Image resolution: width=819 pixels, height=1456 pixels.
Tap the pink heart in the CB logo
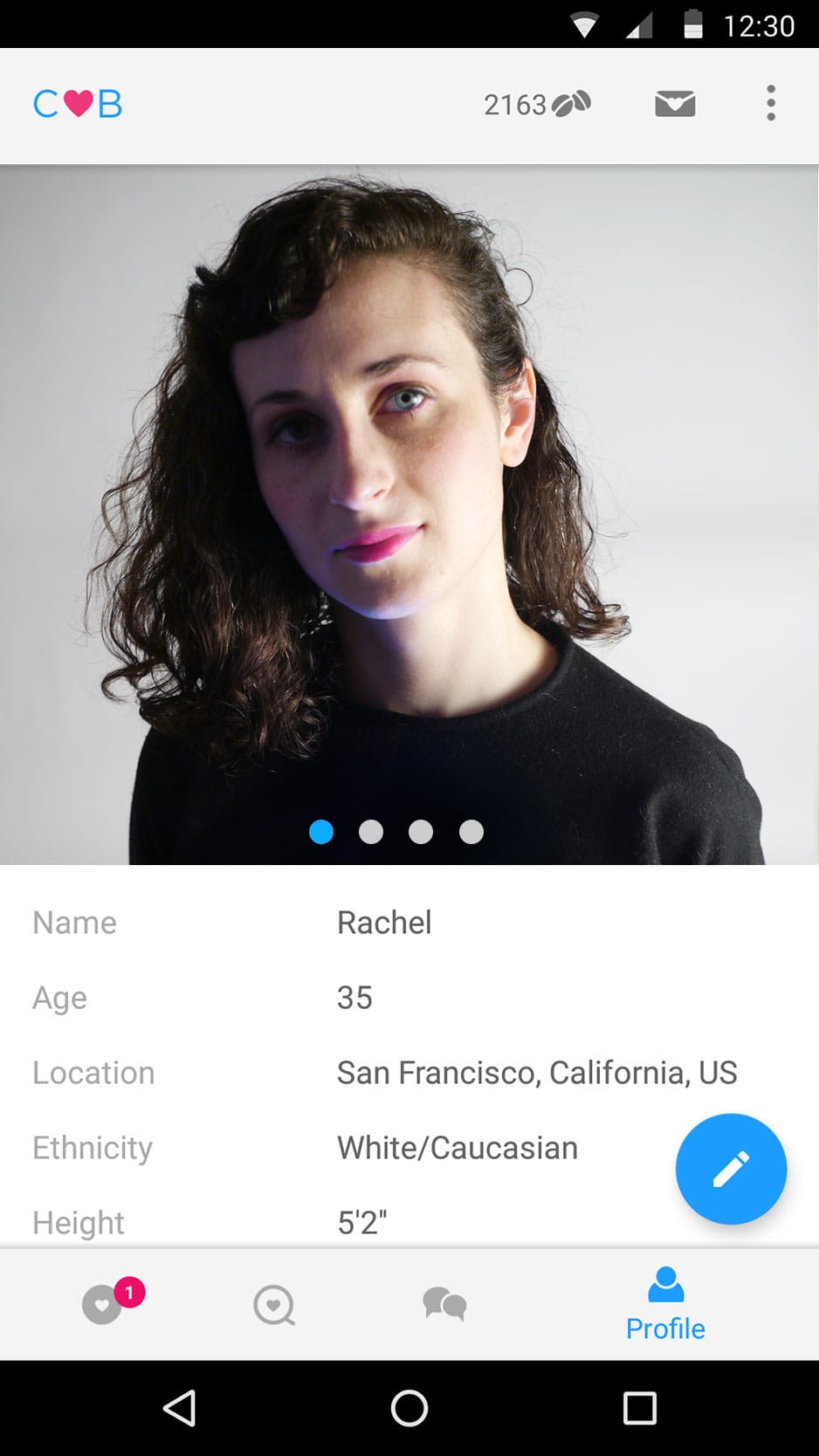coord(77,103)
